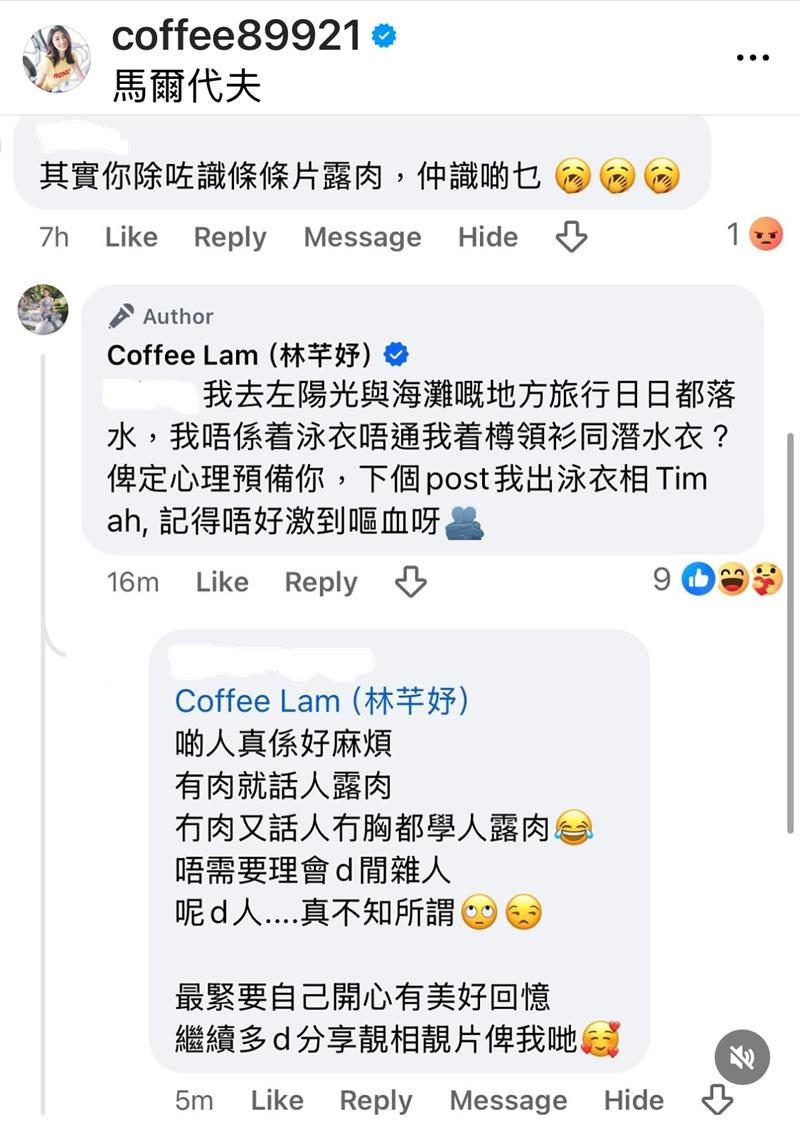
Task: Unmute the post's audio
Action: pyautogui.click(x=742, y=1057)
